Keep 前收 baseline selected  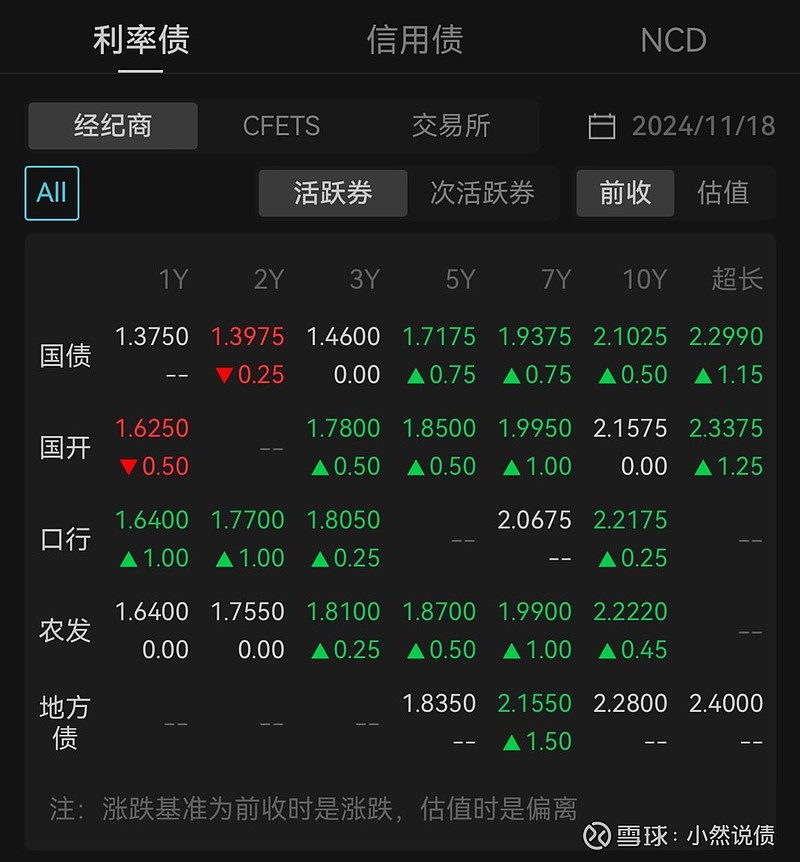625,193
